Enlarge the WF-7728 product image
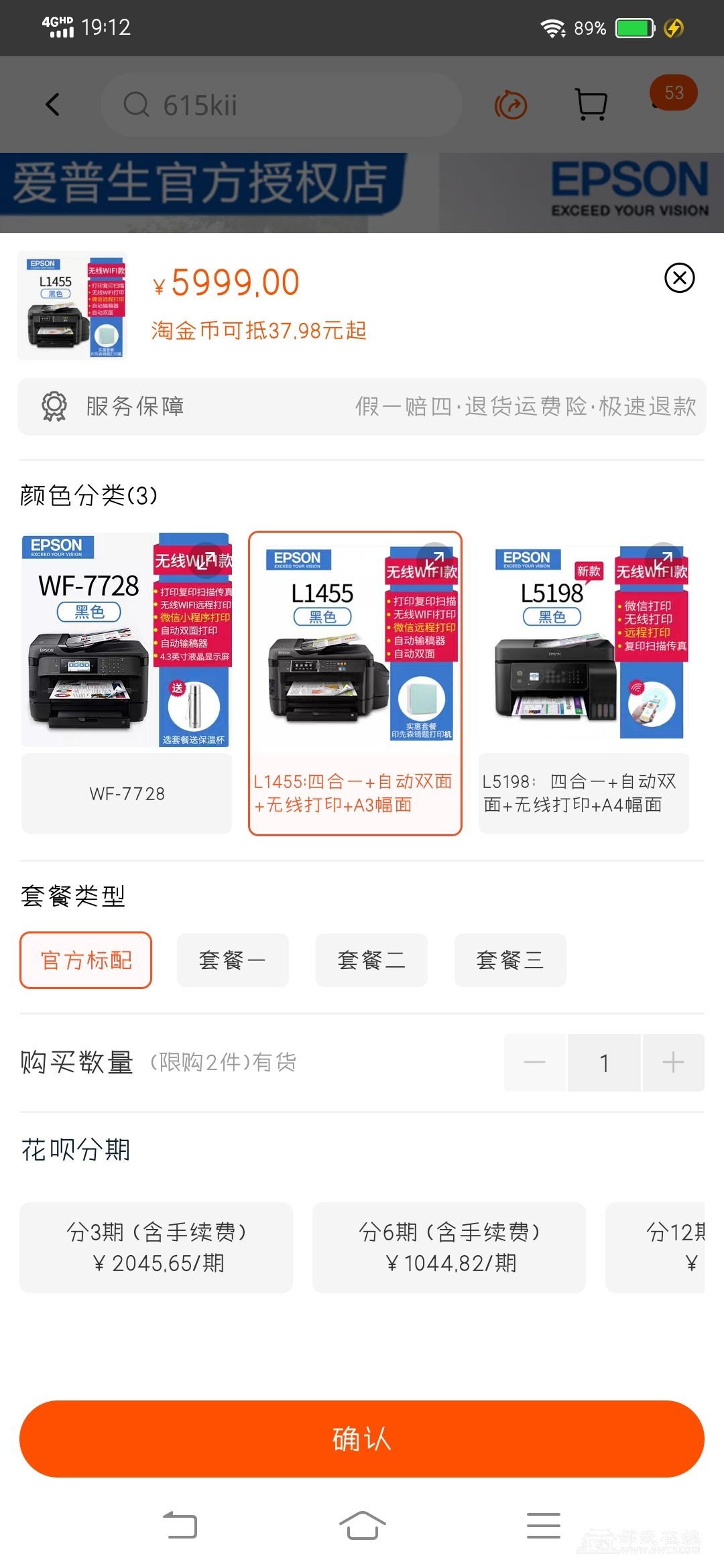The image size is (724, 1568). (206, 560)
